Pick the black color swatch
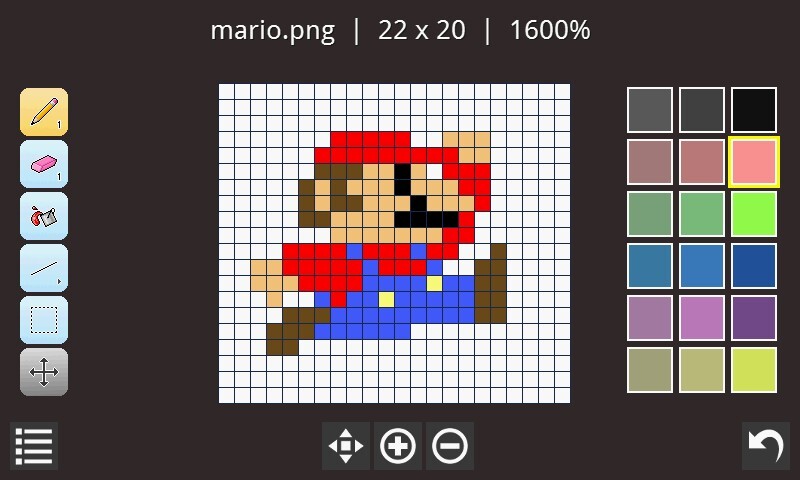The height and width of the screenshot is (480, 800). [x=754, y=110]
